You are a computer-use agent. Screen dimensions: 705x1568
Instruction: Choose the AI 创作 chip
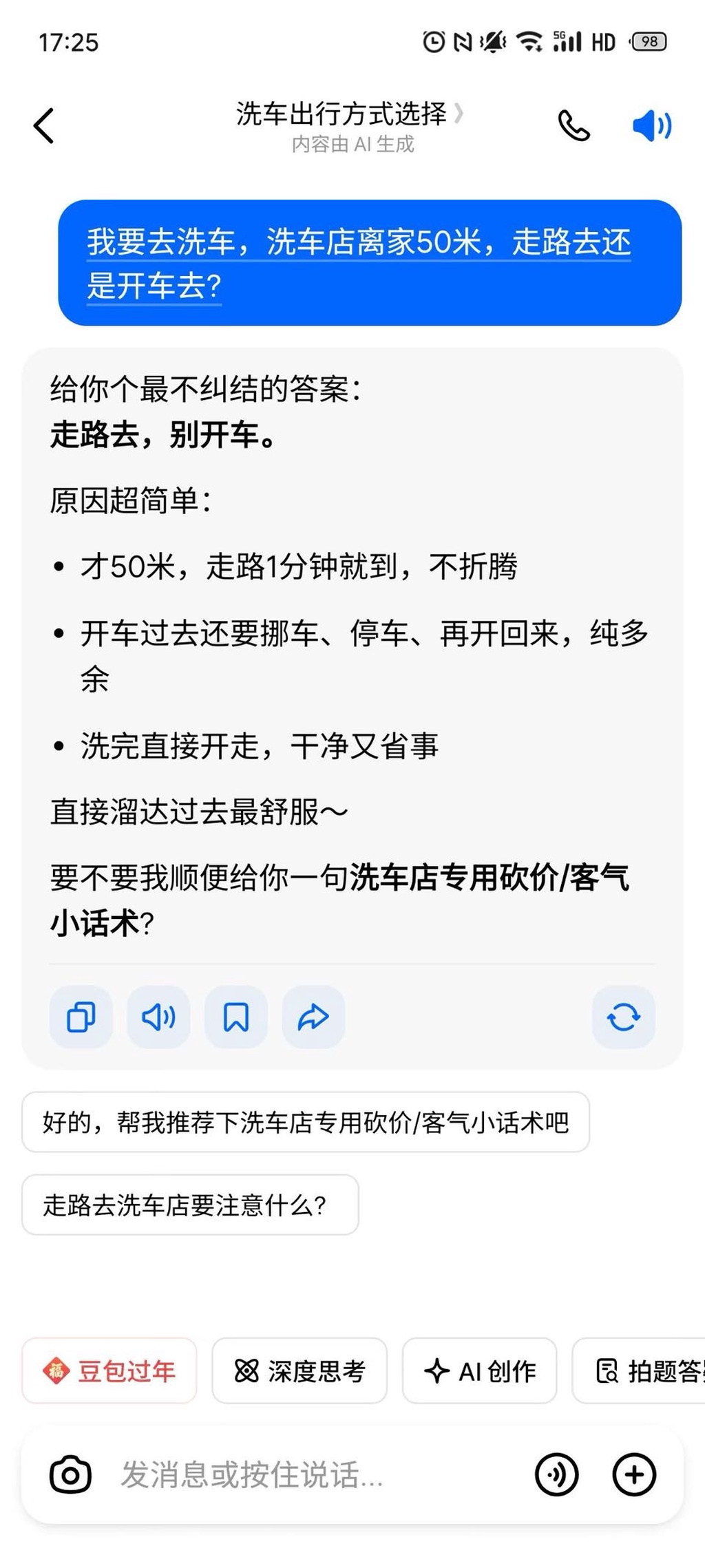[479, 1370]
